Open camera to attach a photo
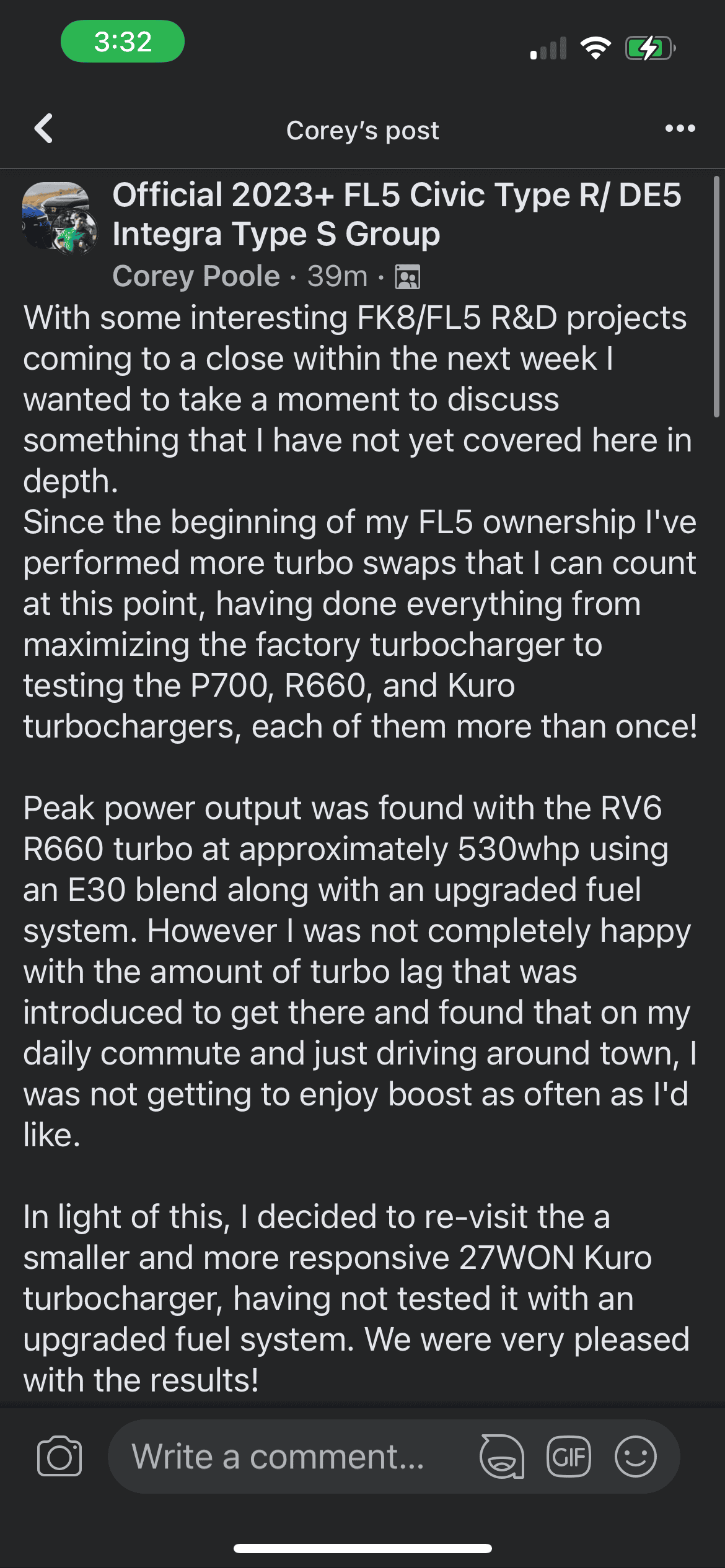Image resolution: width=725 pixels, height=1568 pixels. click(x=59, y=1457)
